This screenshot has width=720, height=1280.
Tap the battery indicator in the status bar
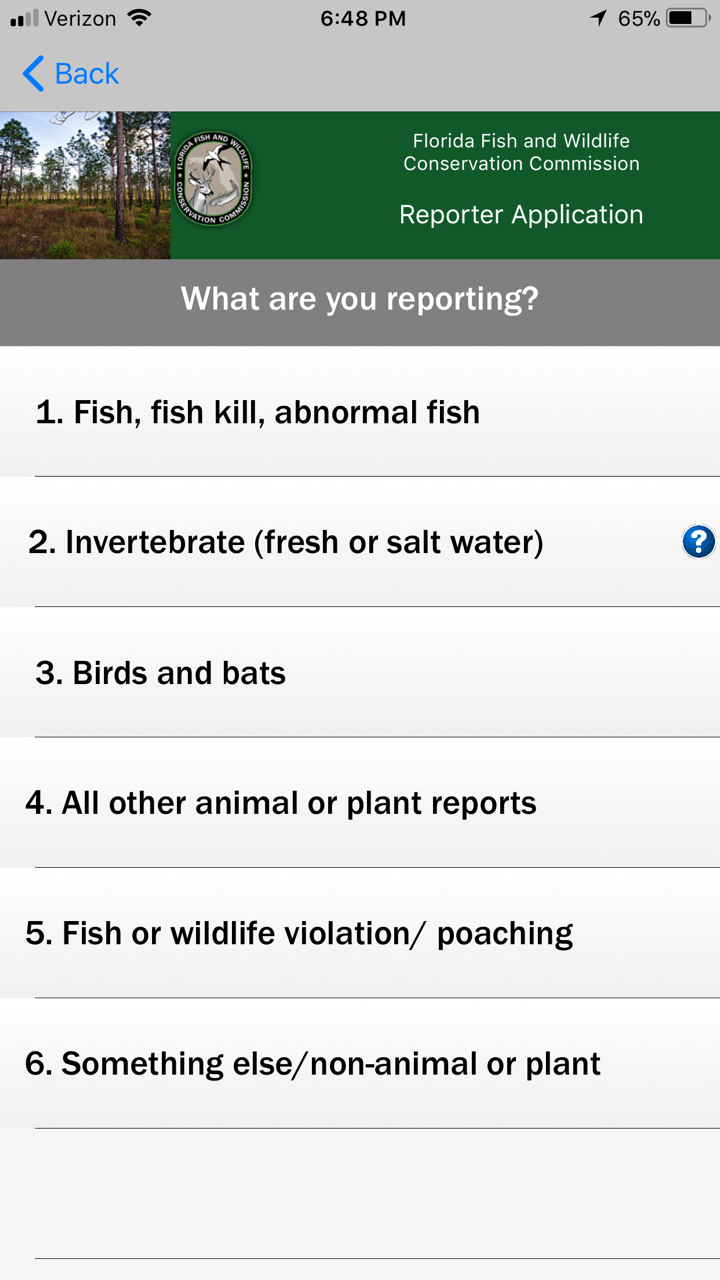pos(685,17)
